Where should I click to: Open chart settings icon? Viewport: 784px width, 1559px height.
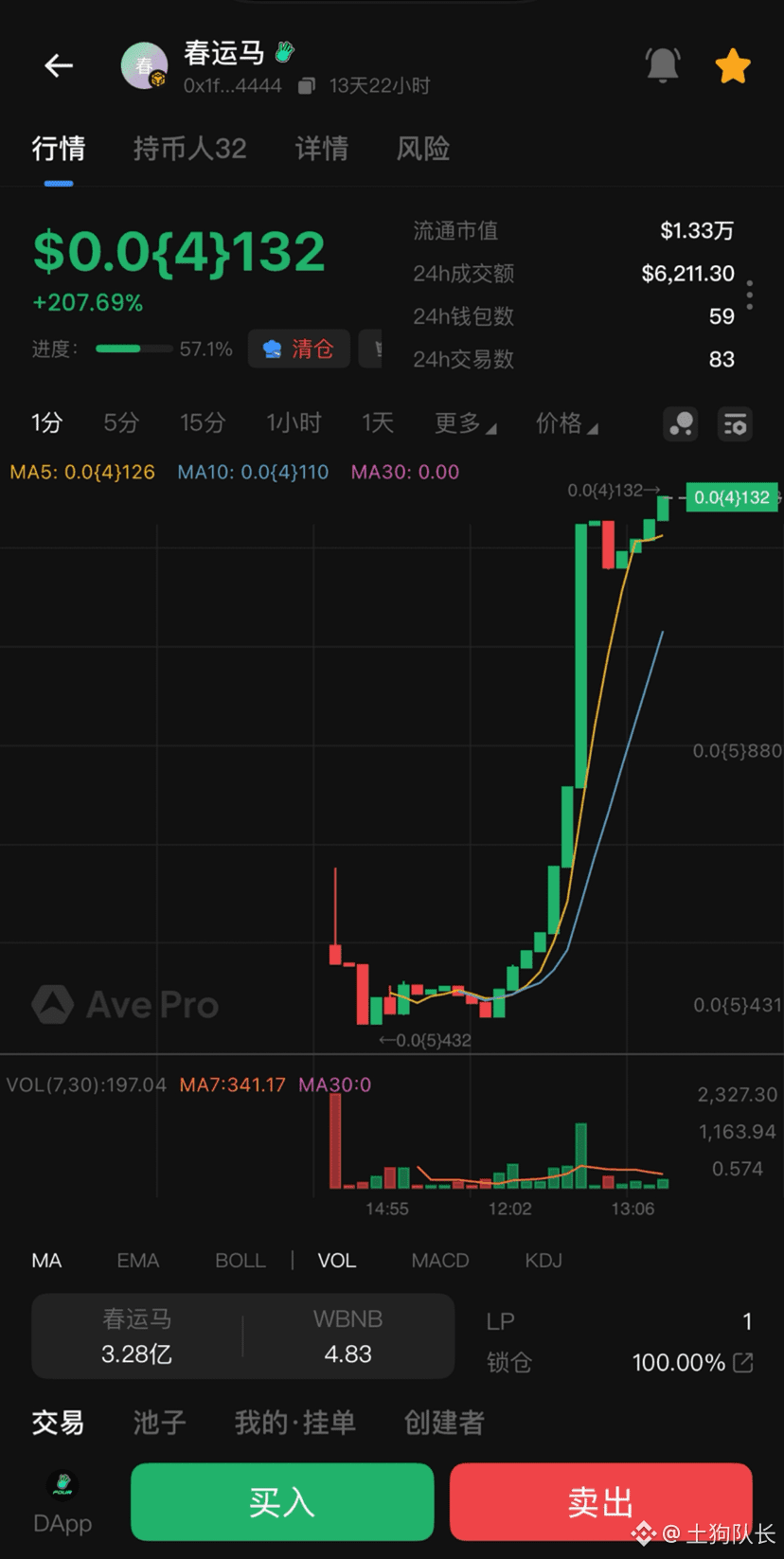735,424
